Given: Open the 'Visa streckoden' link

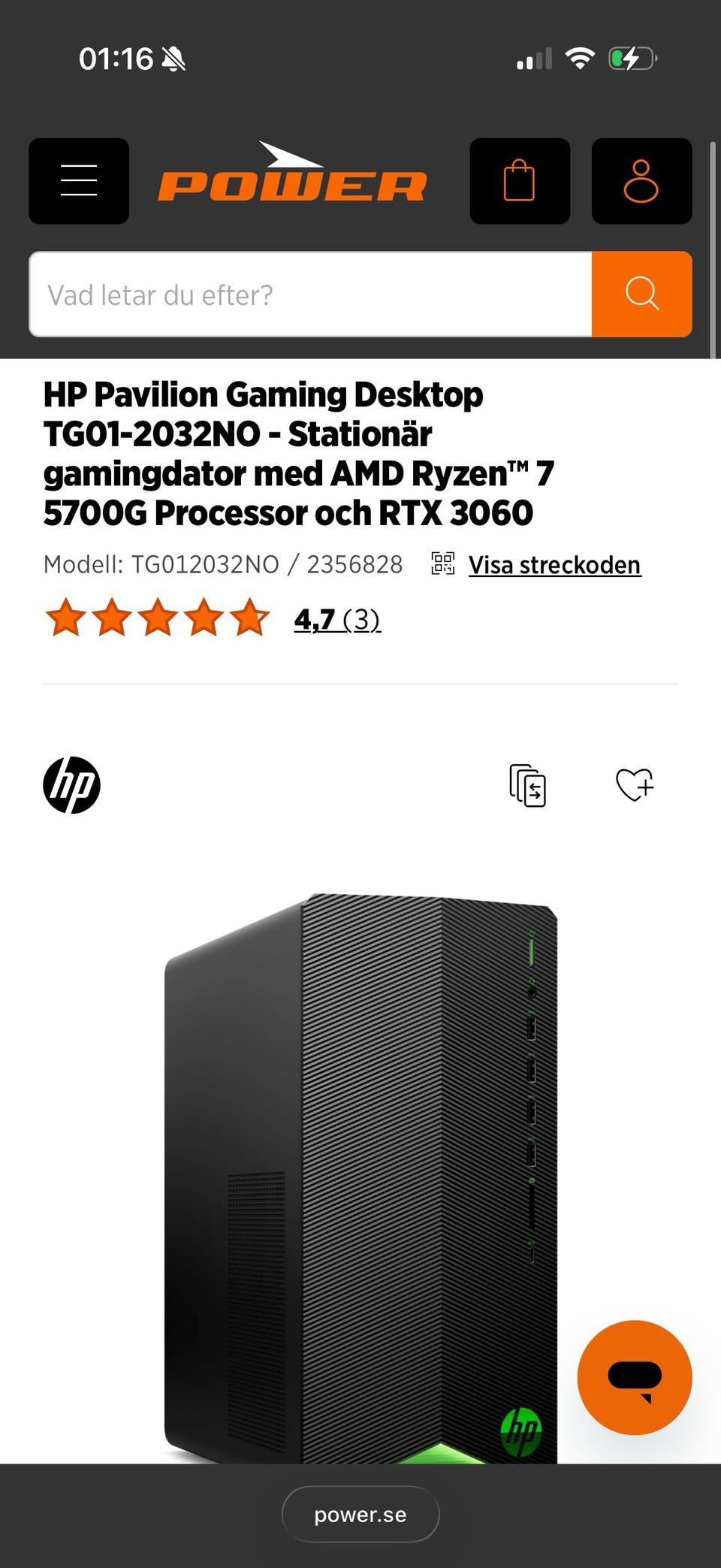Looking at the screenshot, I should 555,565.
